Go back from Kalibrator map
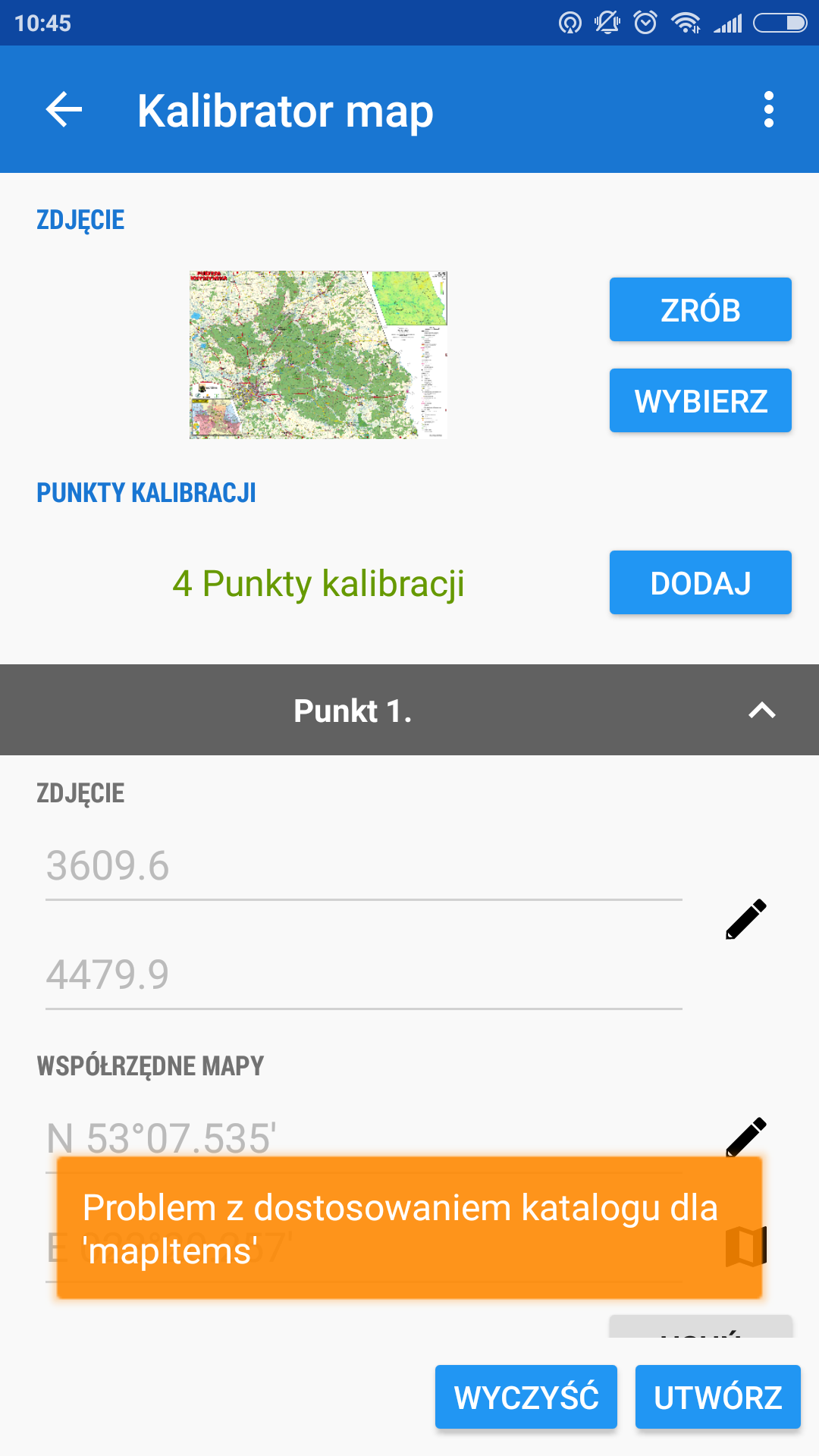The image size is (819, 1456). coord(64,110)
